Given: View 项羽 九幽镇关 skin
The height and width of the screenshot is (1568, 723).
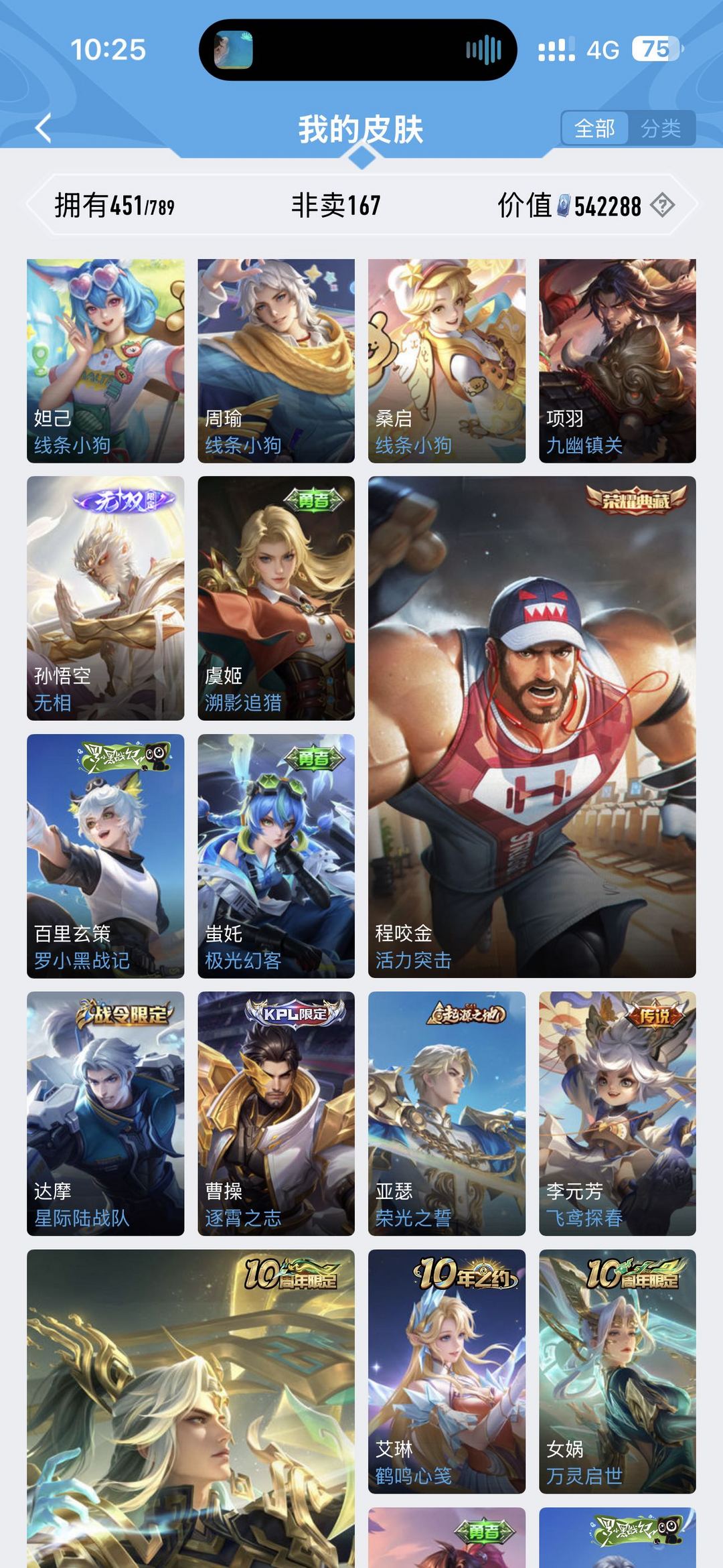Looking at the screenshot, I should (x=617, y=360).
